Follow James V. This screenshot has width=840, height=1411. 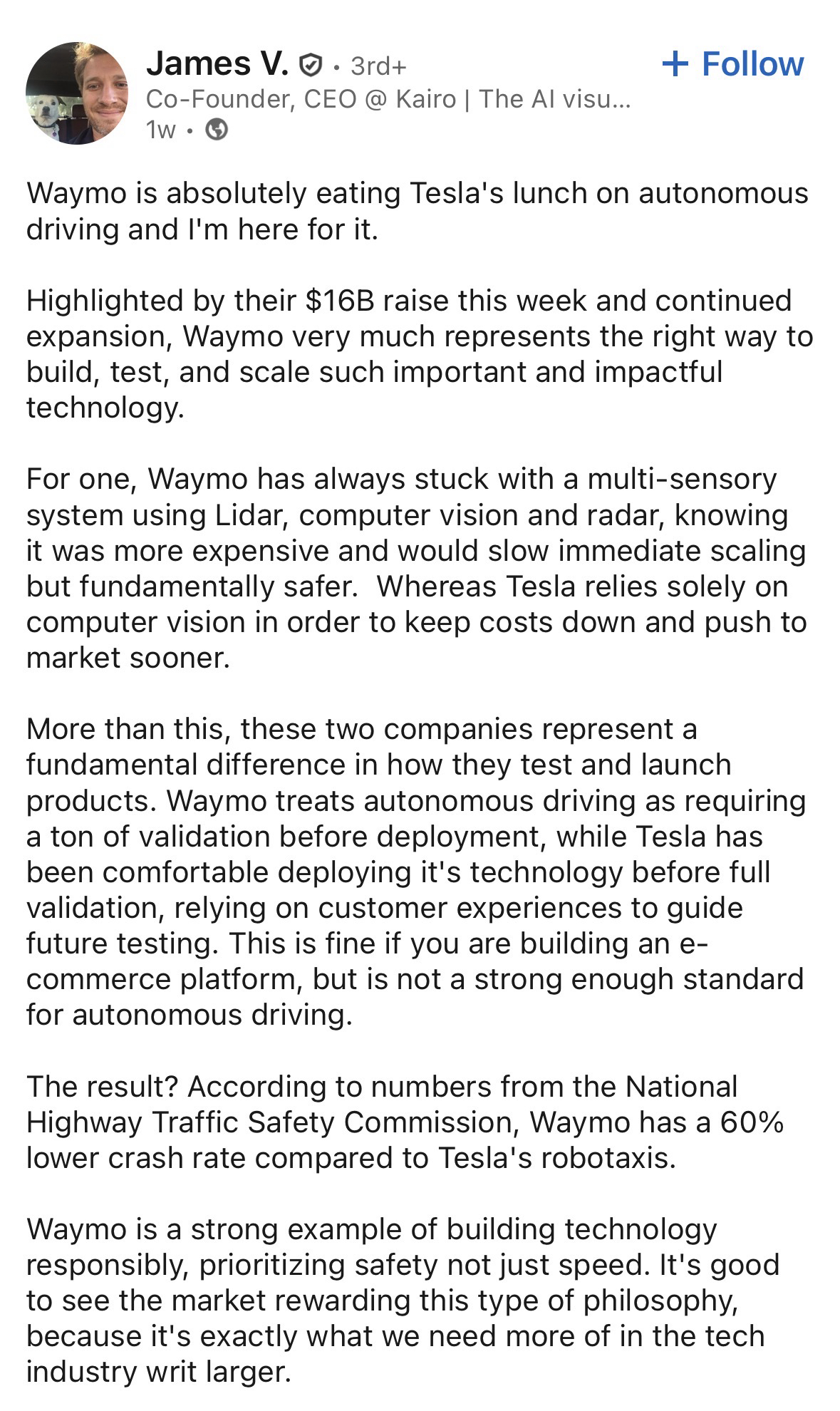click(x=732, y=64)
